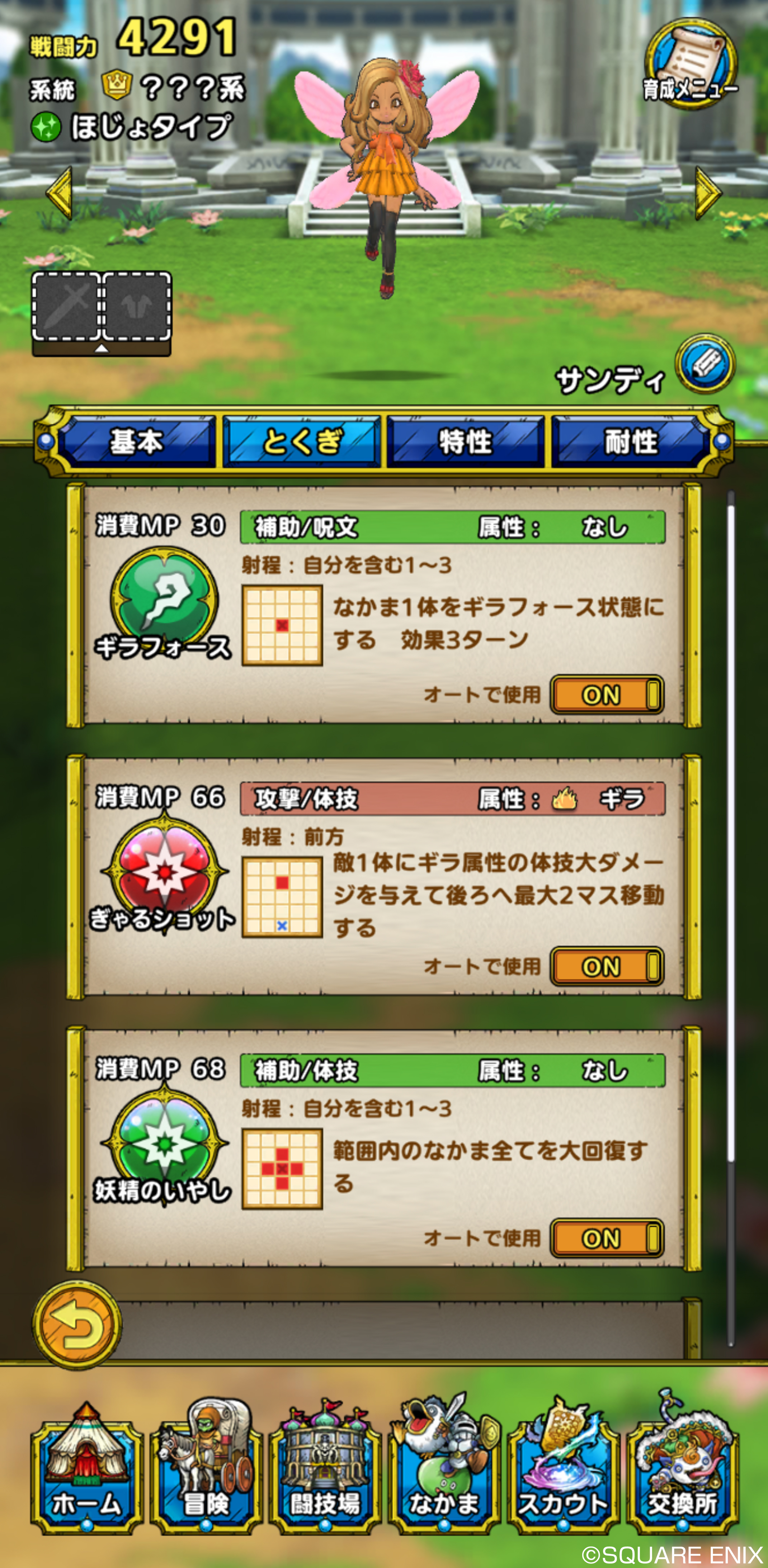Edit the name サンディ with pencil icon
This screenshot has height=1568, width=768.
pos(705,364)
